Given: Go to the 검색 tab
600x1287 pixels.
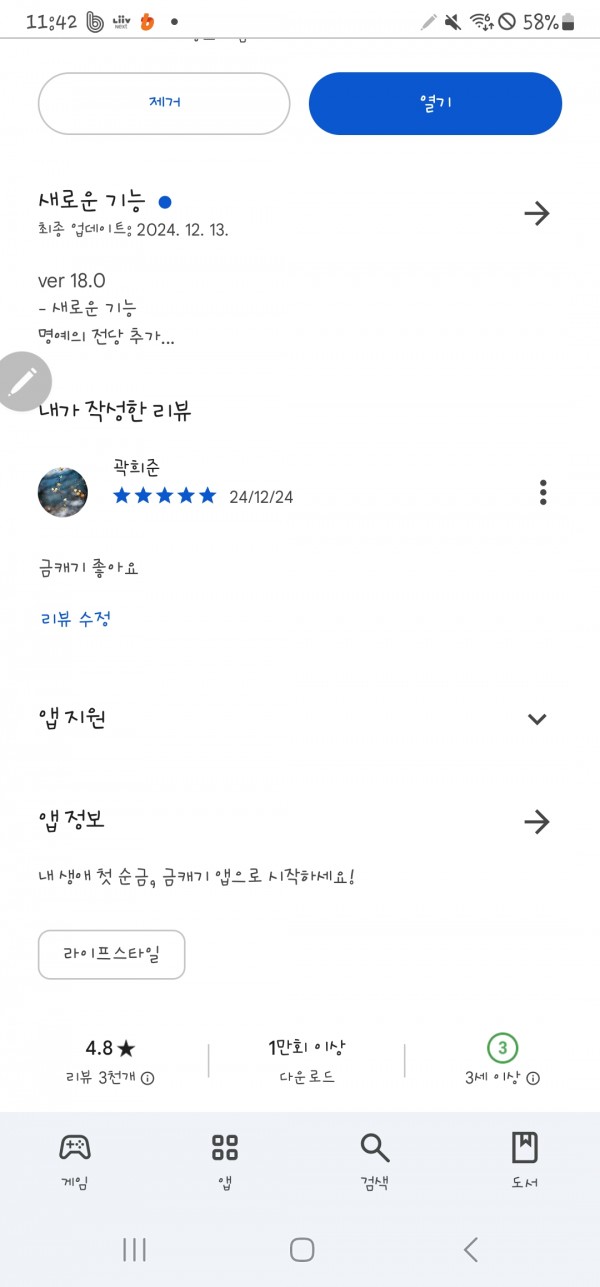Looking at the screenshot, I should tap(375, 1161).
